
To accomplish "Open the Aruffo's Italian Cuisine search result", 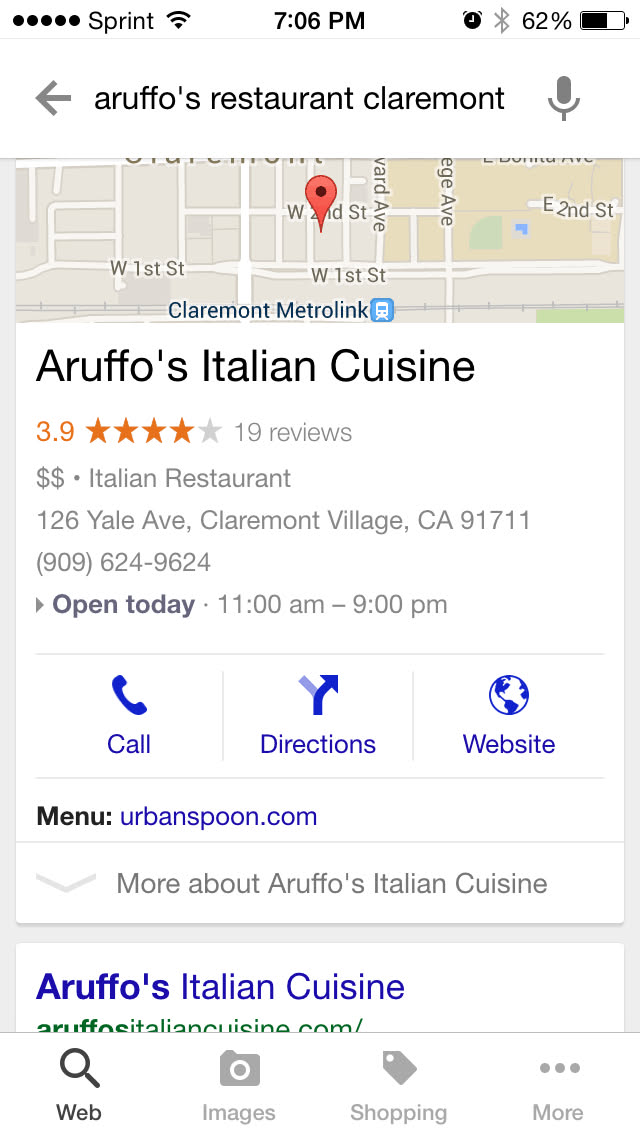I will [x=220, y=987].
